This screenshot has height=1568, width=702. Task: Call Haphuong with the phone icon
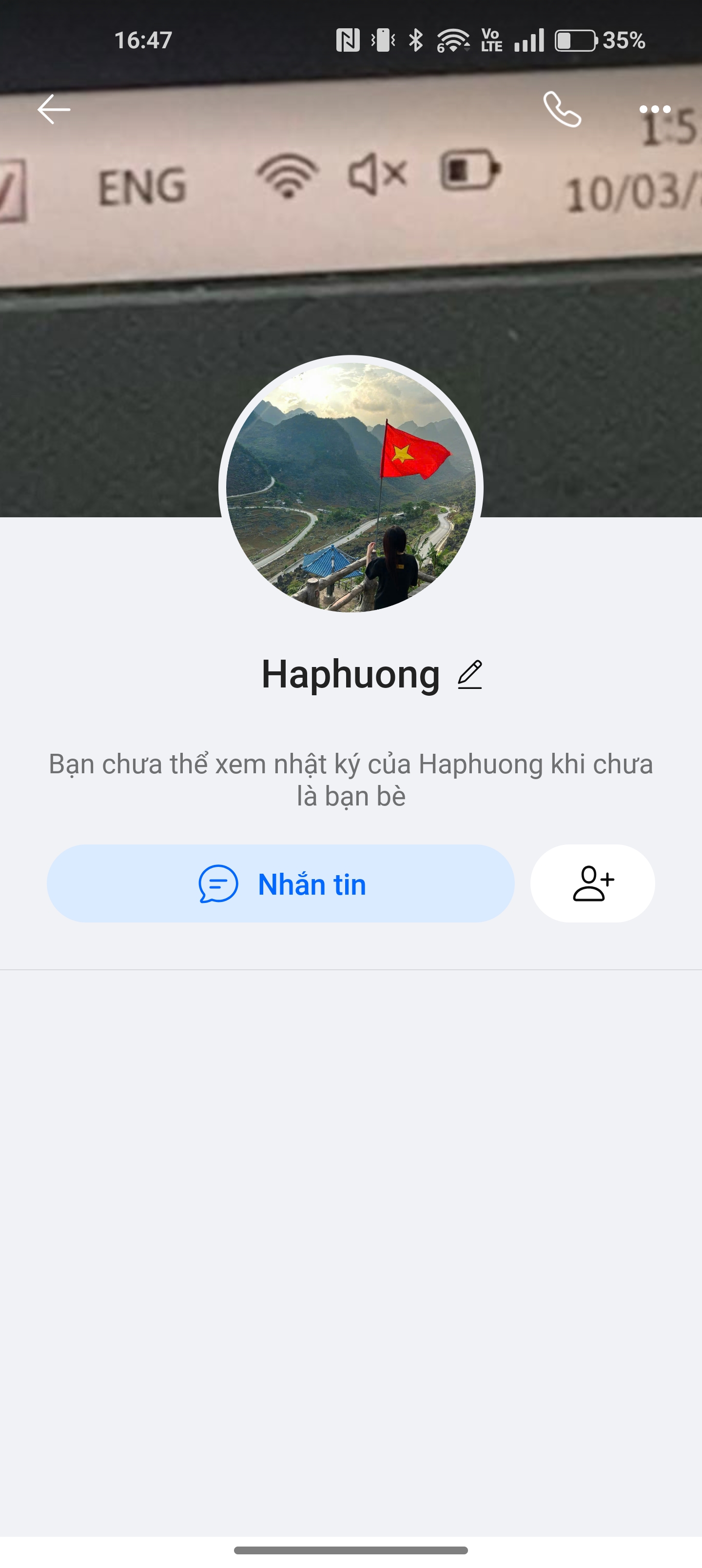562,110
